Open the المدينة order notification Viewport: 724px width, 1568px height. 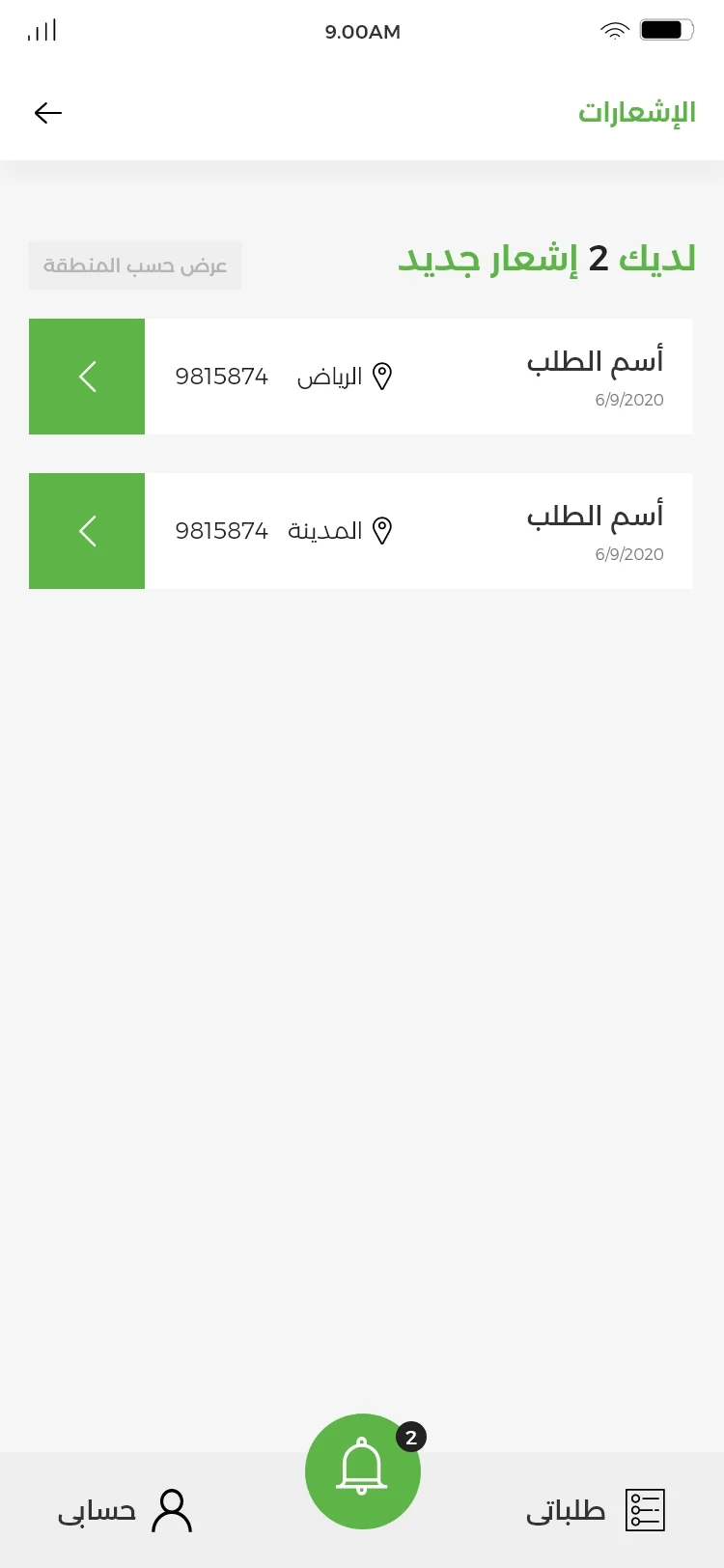[x=419, y=531]
